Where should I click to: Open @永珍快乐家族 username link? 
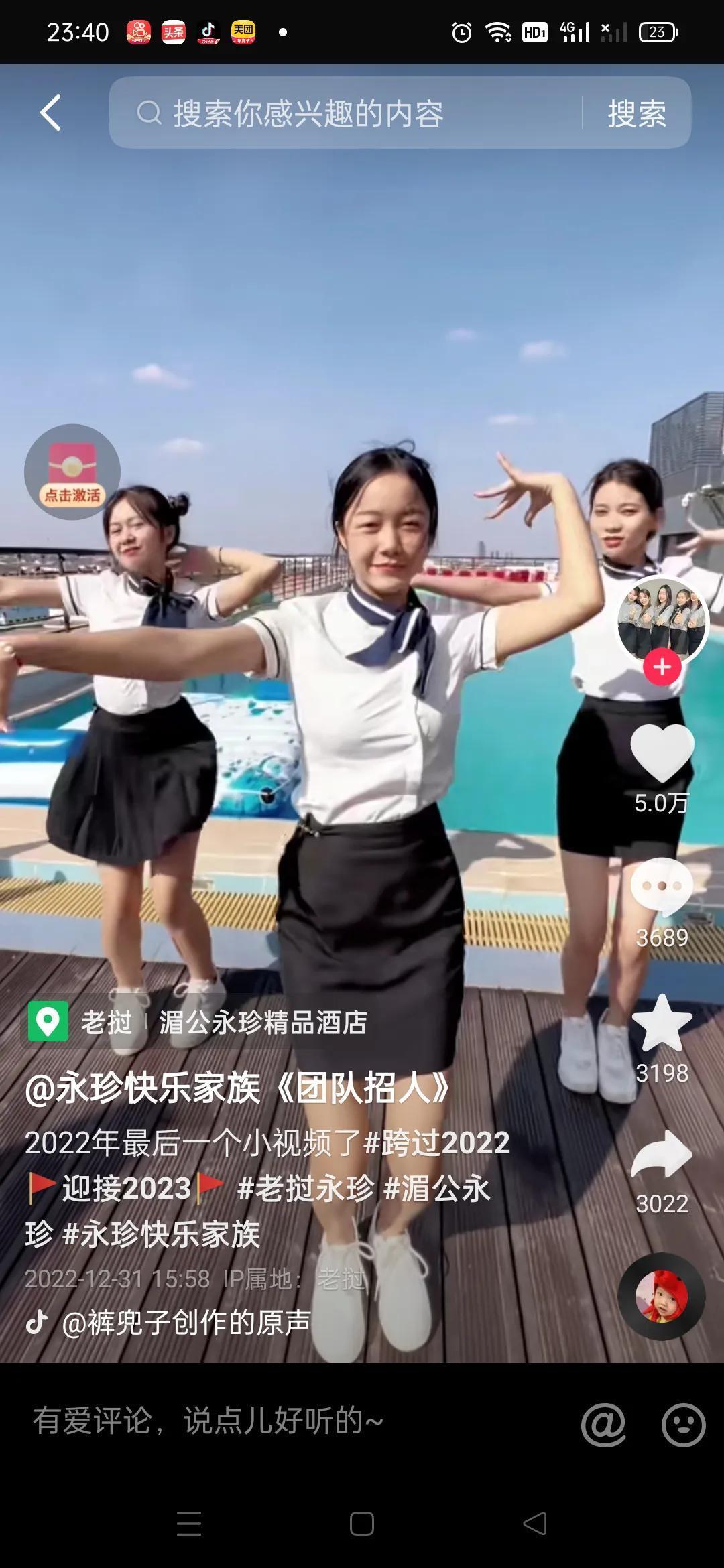(142, 1089)
